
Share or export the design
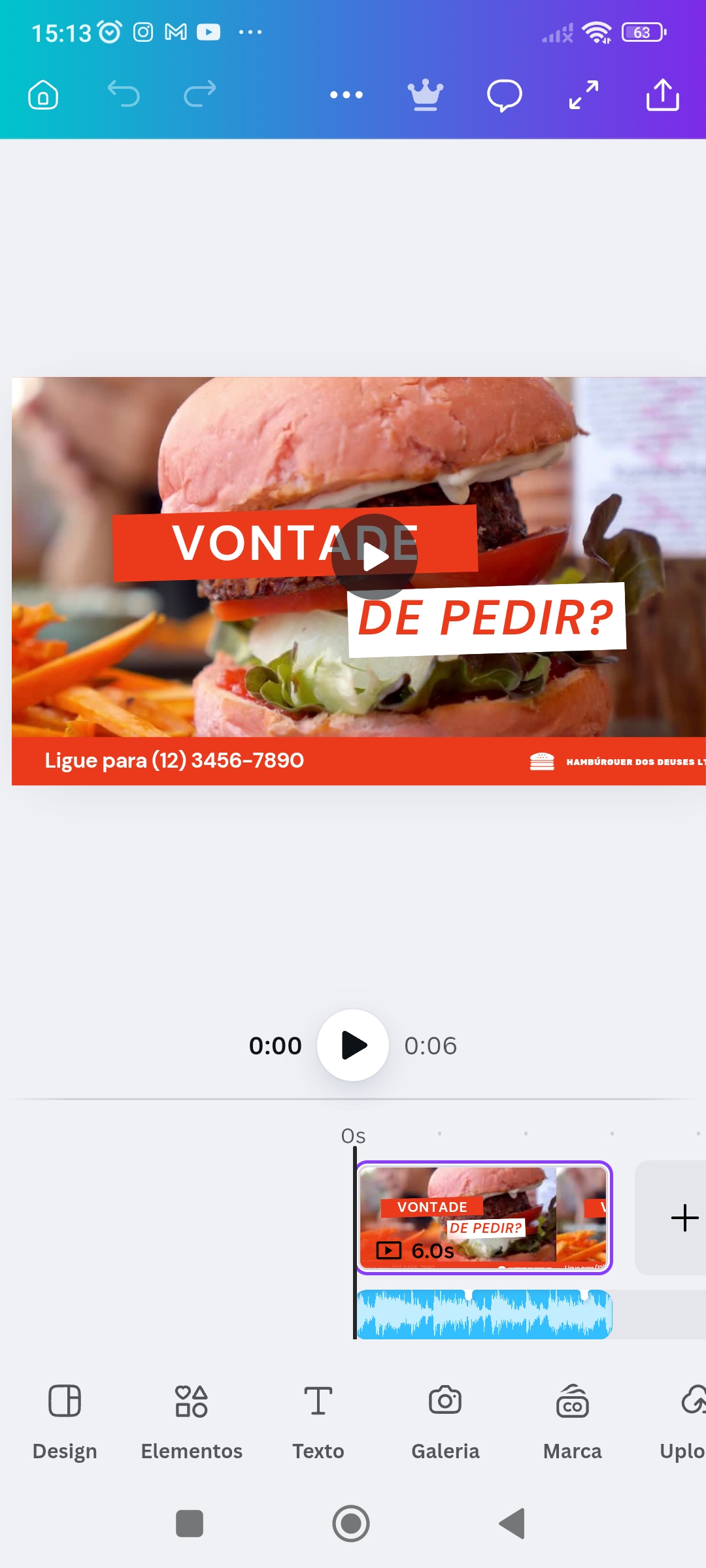(x=662, y=95)
